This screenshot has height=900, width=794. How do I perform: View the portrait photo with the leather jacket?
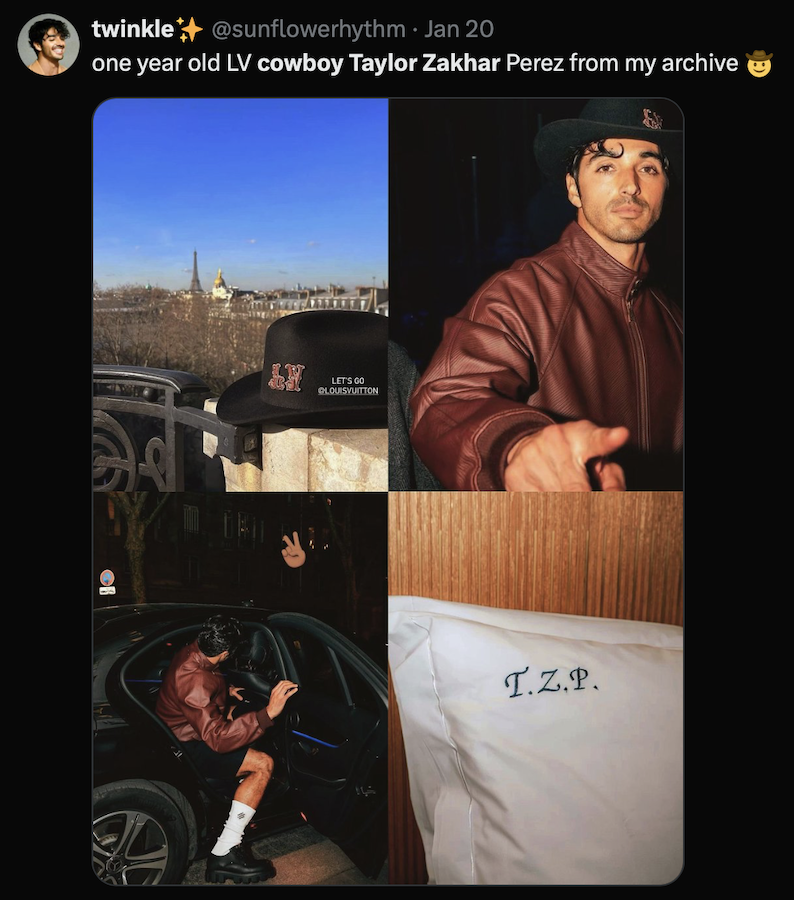coord(536,294)
